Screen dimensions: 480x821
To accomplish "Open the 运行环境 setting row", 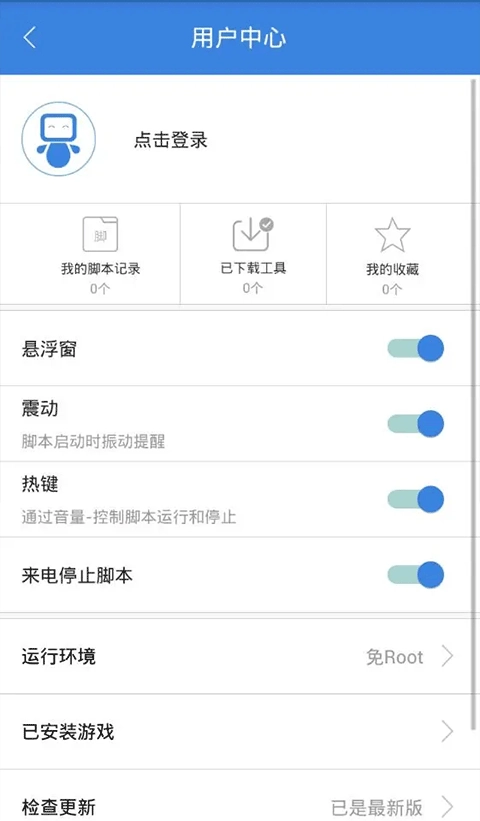I will click(x=236, y=657).
